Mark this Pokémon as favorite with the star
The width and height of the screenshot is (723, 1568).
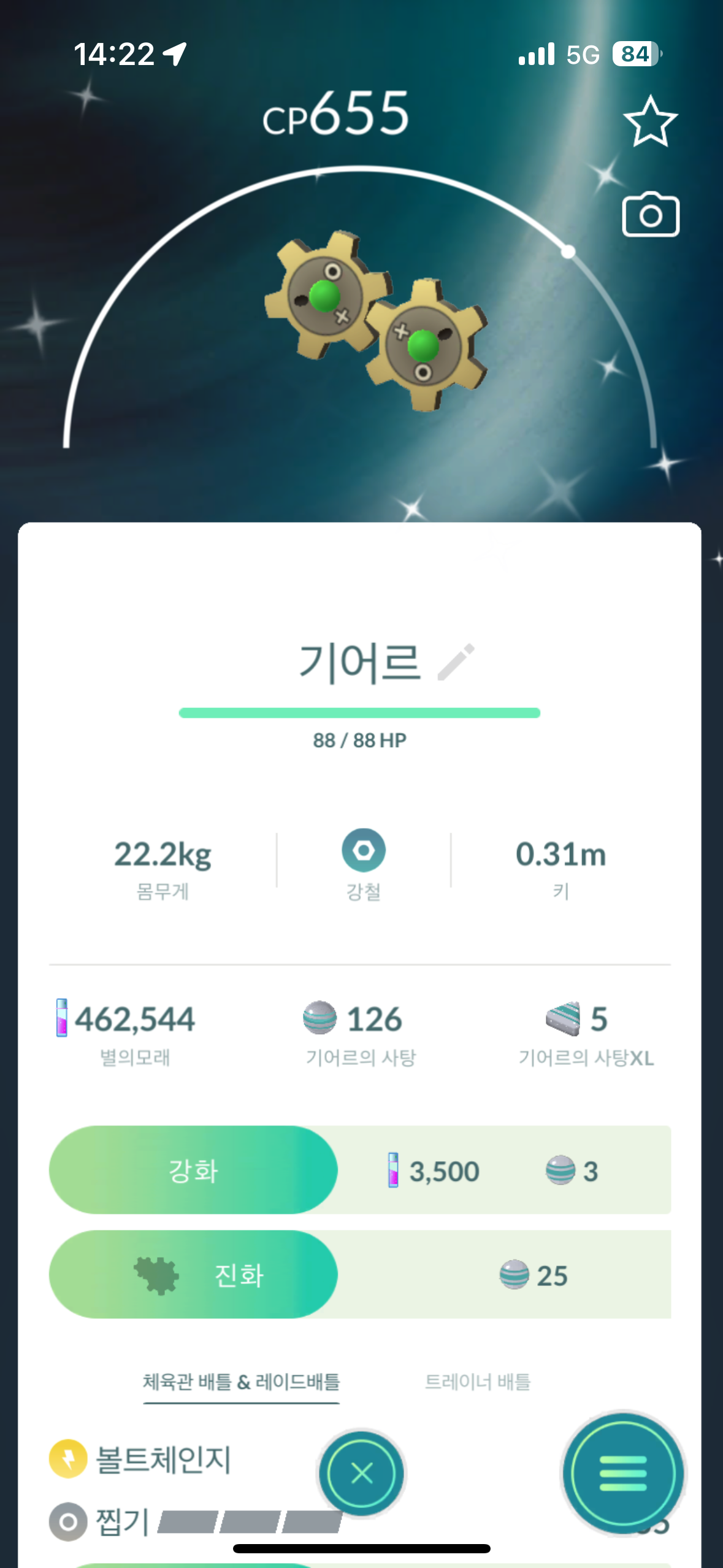click(x=650, y=121)
